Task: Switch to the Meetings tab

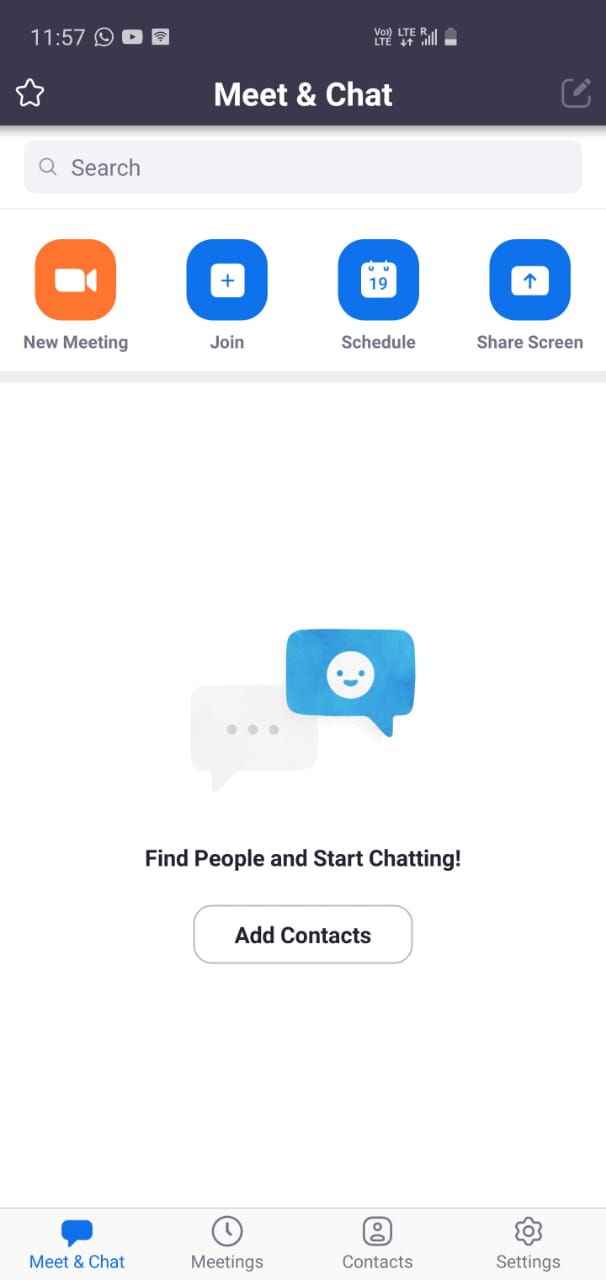Action: click(227, 1244)
